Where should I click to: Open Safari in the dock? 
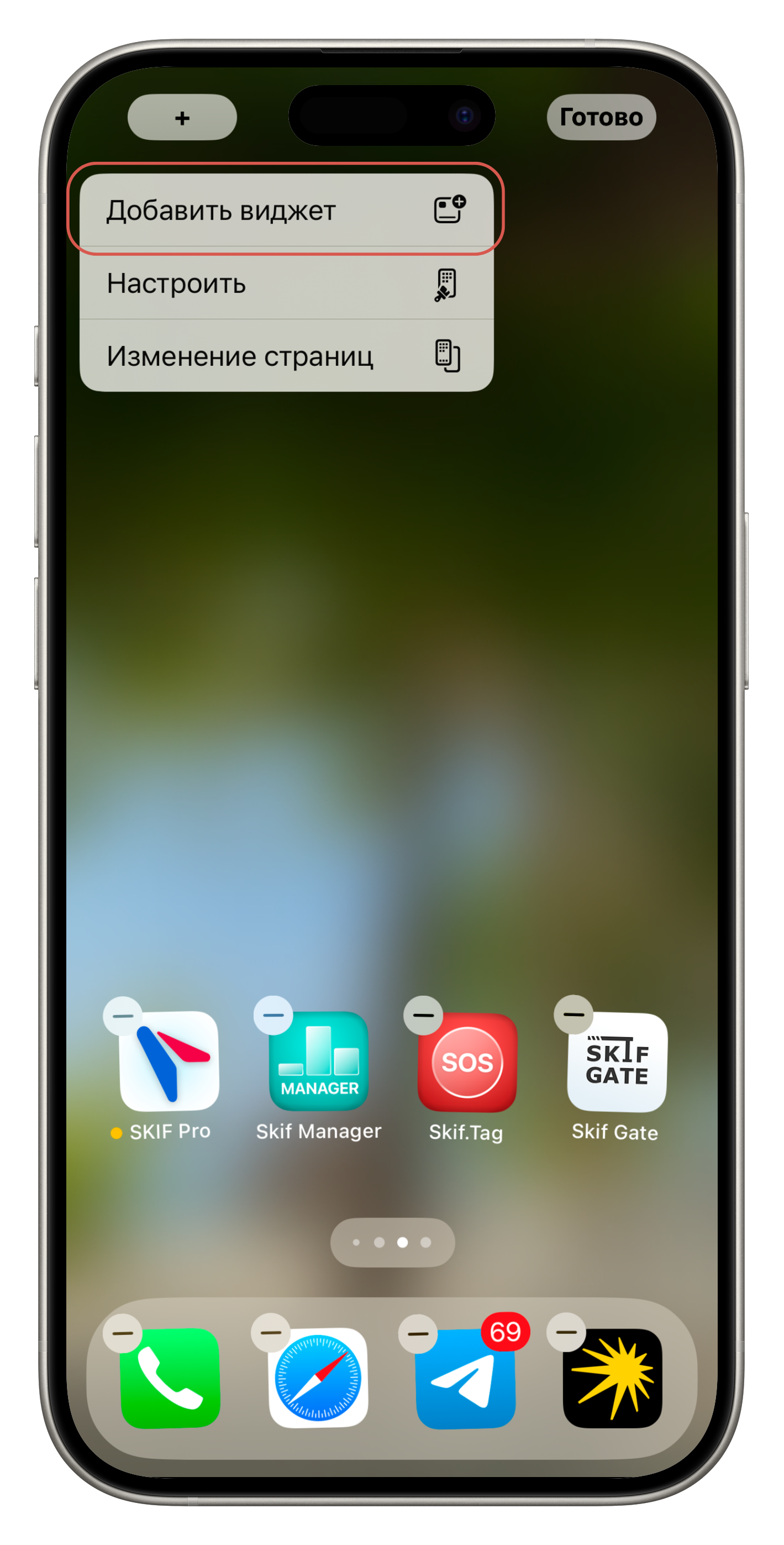[x=319, y=1378]
